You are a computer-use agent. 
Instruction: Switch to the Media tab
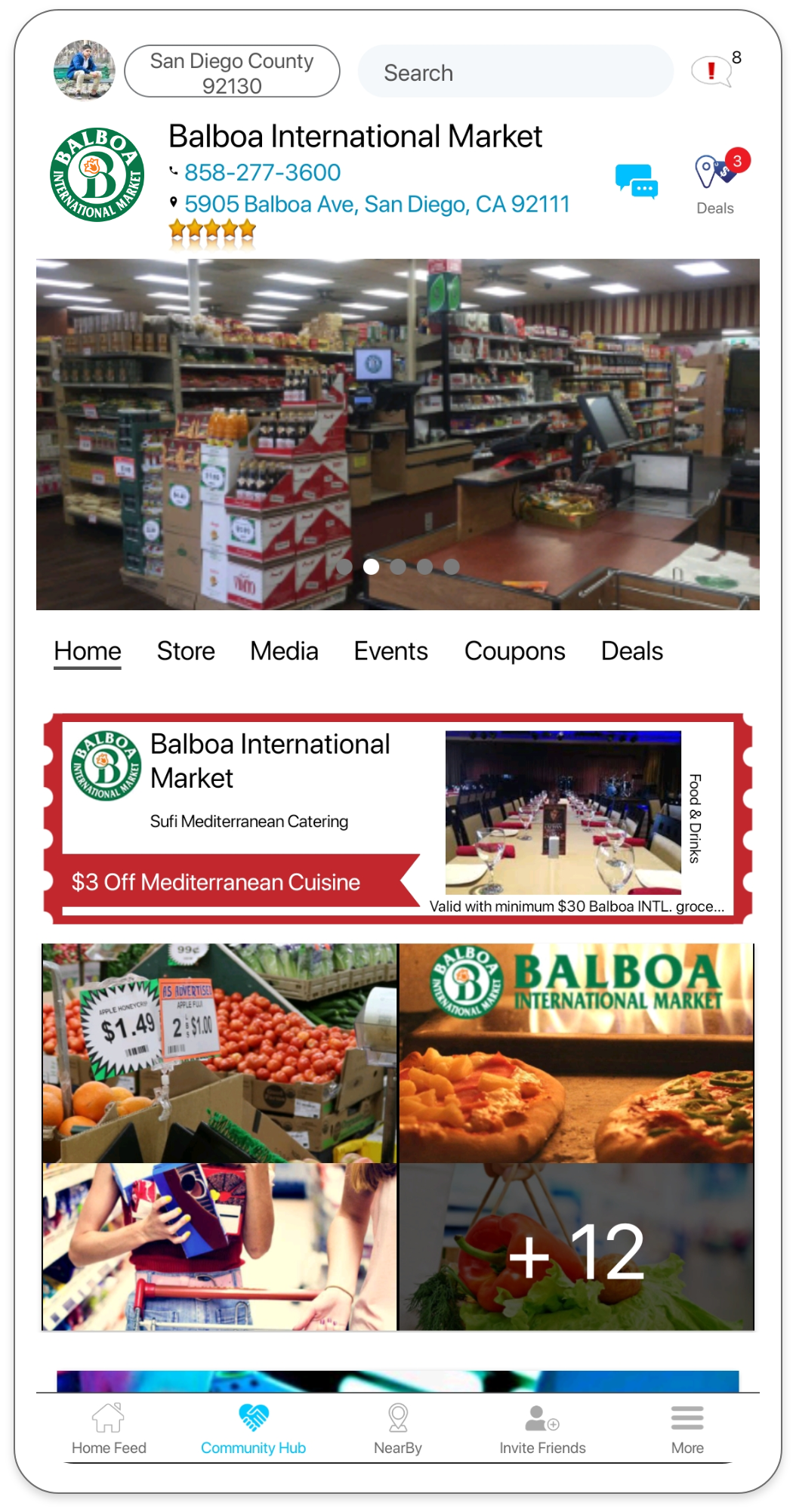point(284,651)
